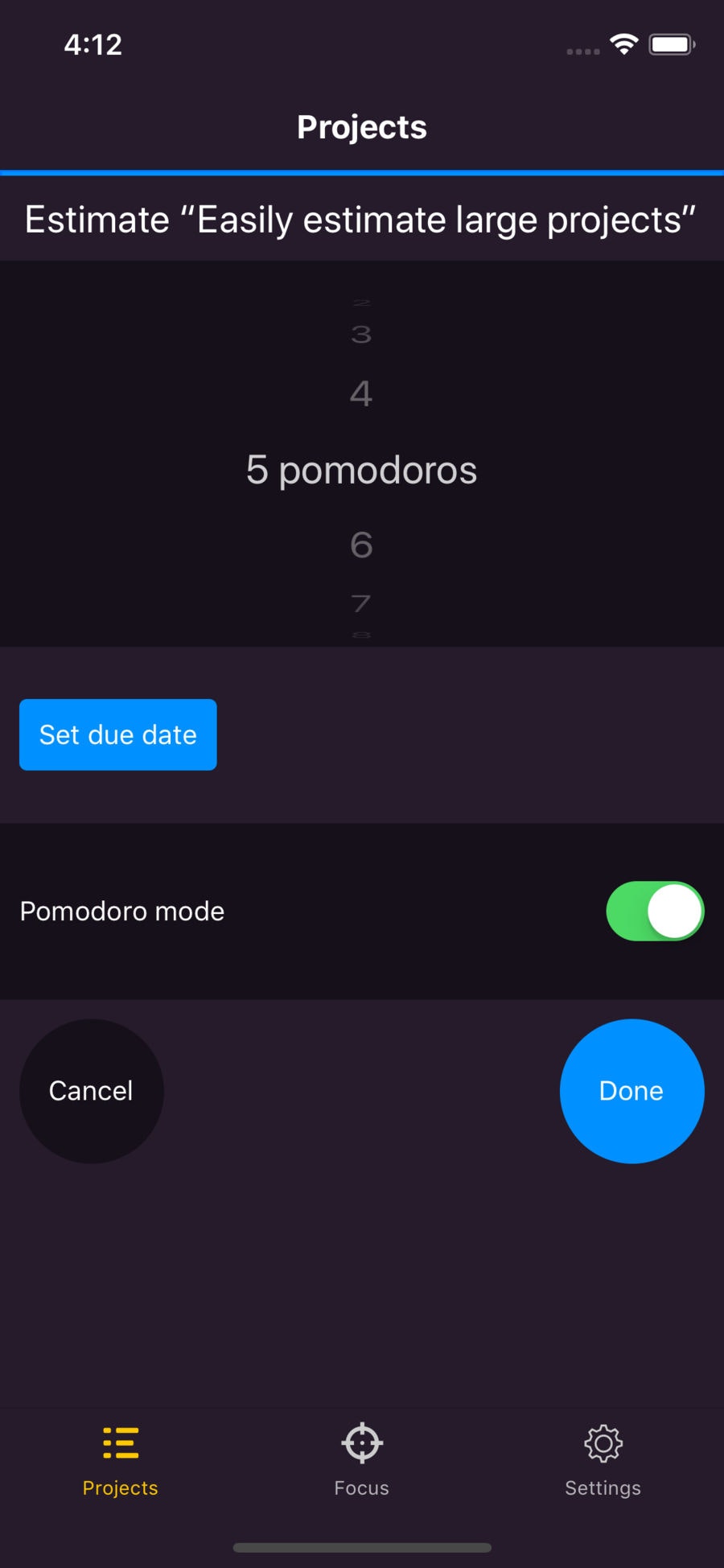This screenshot has height=1568, width=724.
Task: Turn off Pomodoro mode switch
Action: point(655,911)
